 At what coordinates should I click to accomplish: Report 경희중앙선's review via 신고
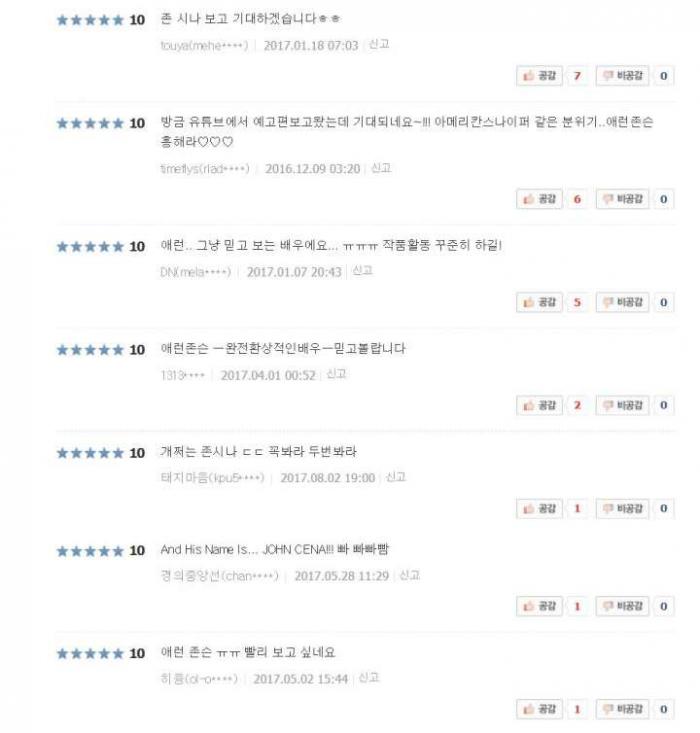pos(410,575)
